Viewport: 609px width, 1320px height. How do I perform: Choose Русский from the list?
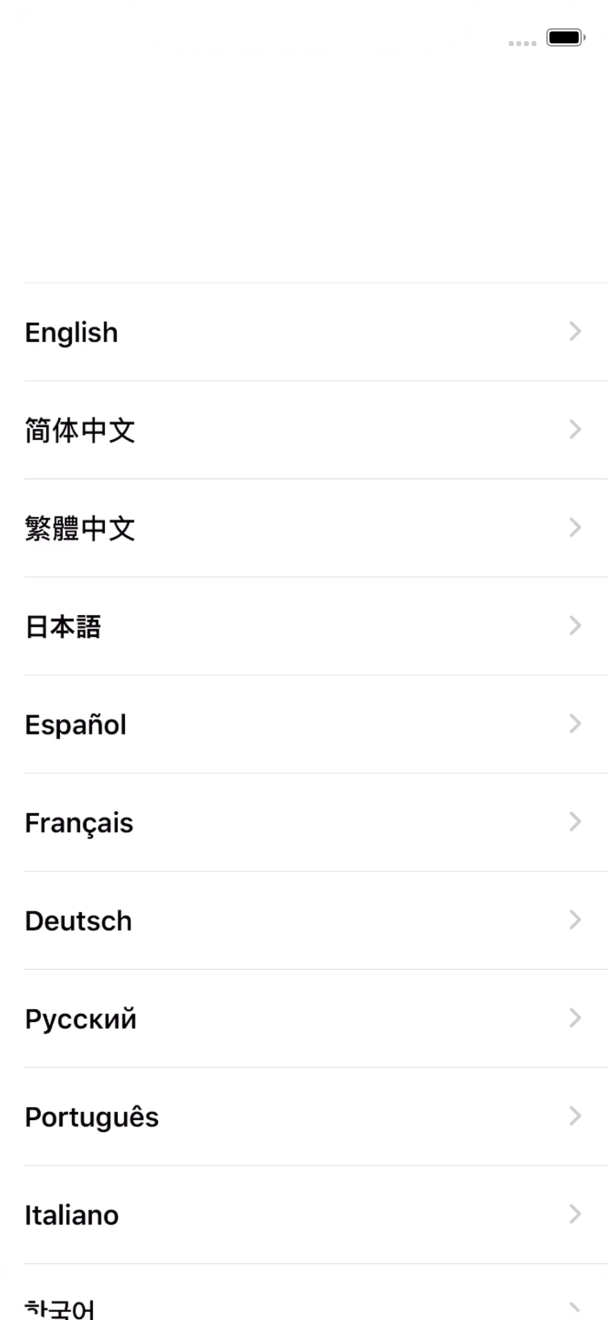pyautogui.click(x=304, y=1018)
